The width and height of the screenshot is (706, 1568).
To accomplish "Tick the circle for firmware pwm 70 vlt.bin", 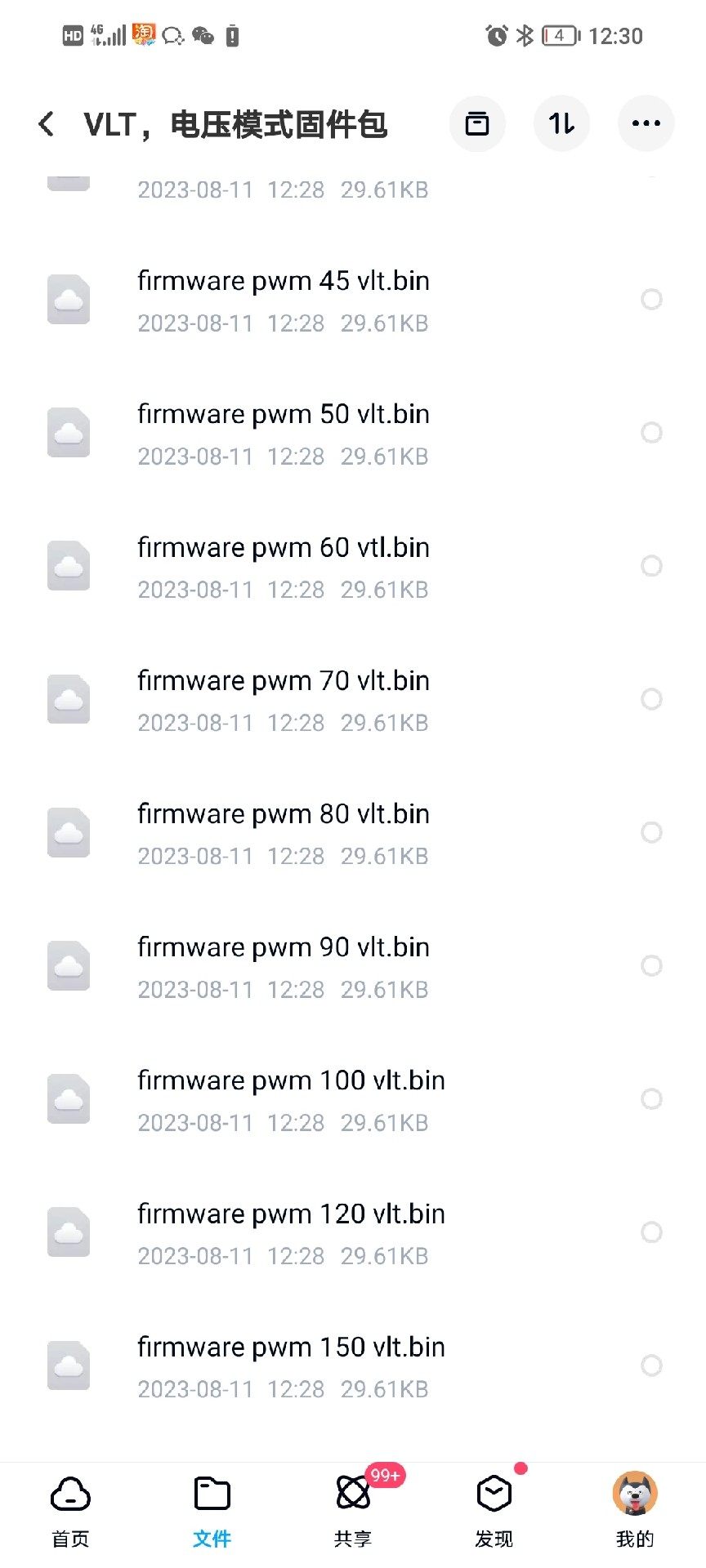I will coord(651,699).
